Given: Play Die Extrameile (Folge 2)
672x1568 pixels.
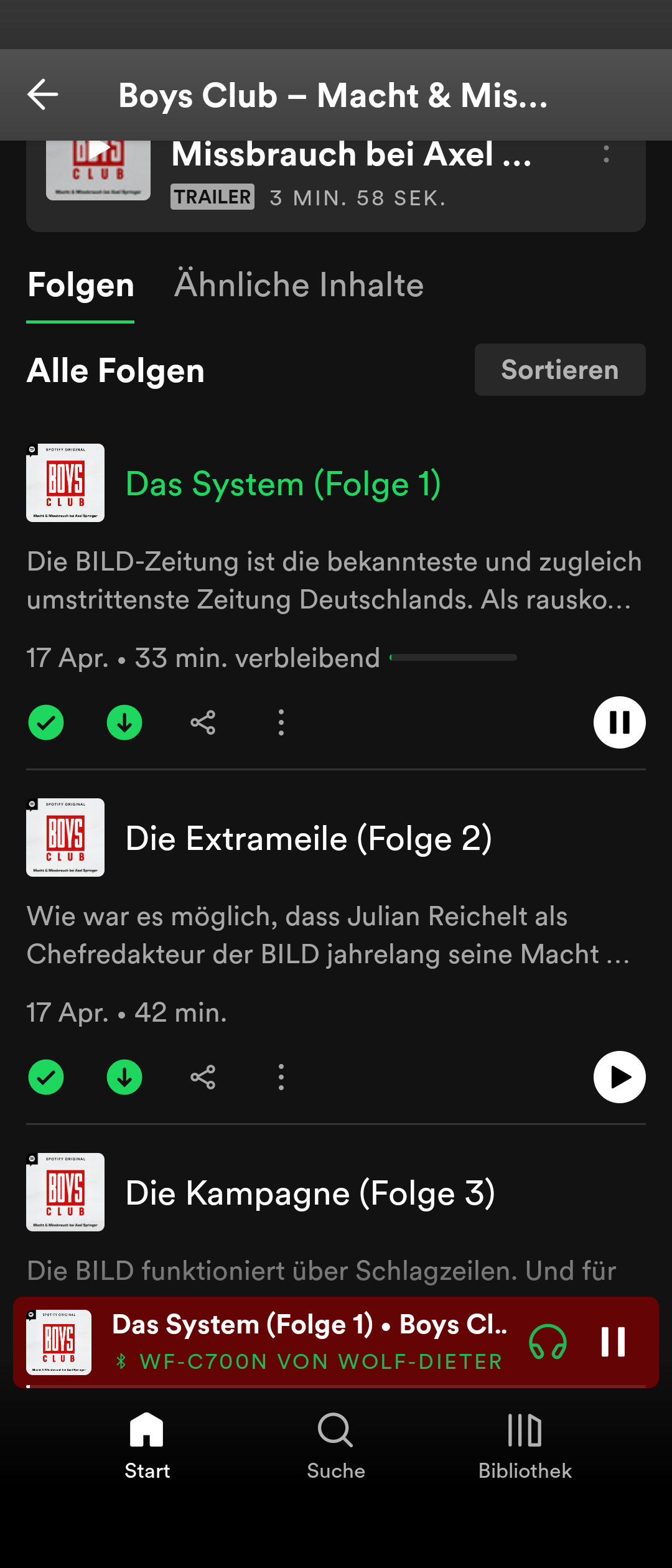Looking at the screenshot, I should pyautogui.click(x=619, y=1077).
